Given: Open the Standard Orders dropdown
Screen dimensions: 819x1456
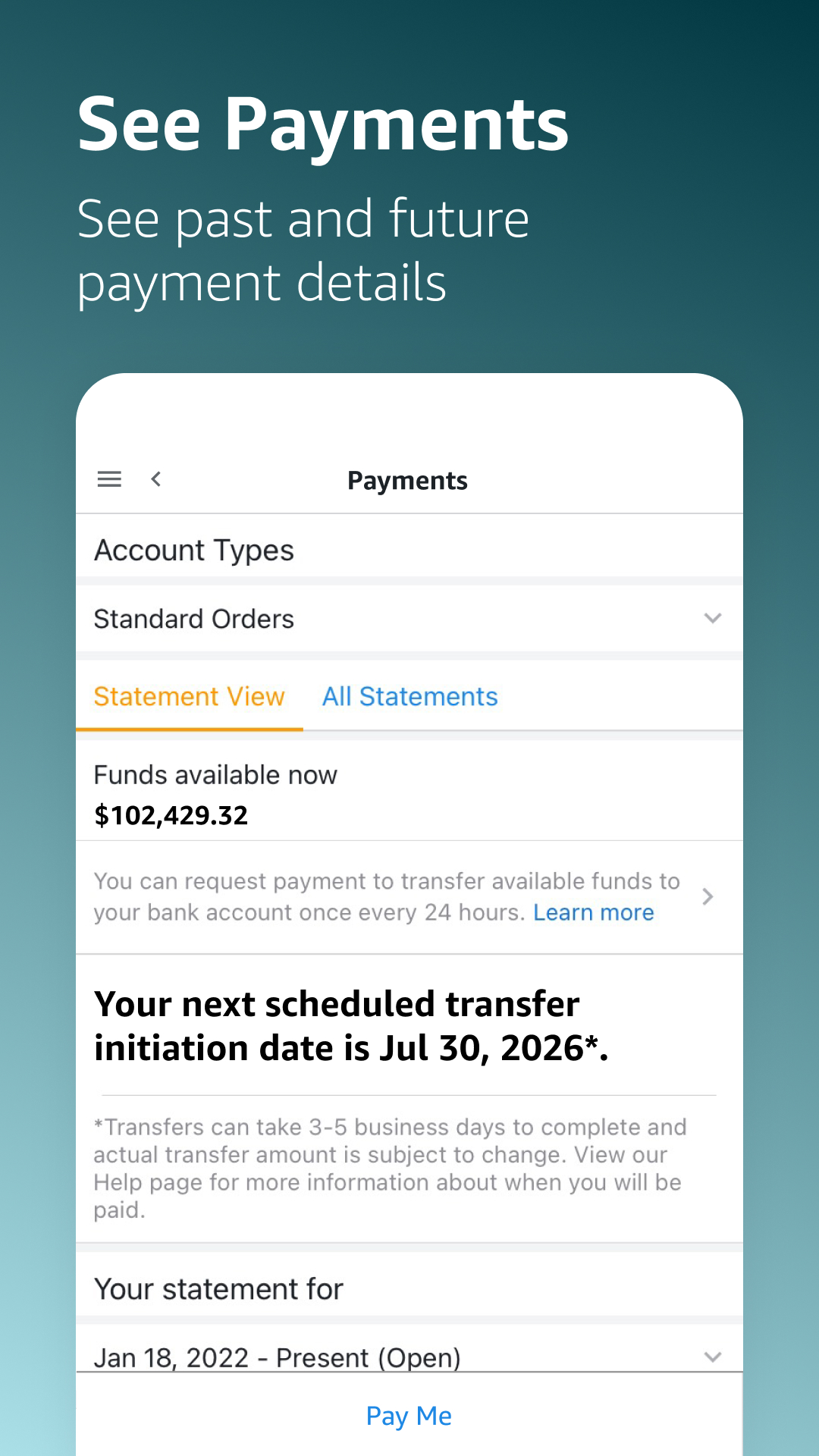Looking at the screenshot, I should click(x=712, y=618).
